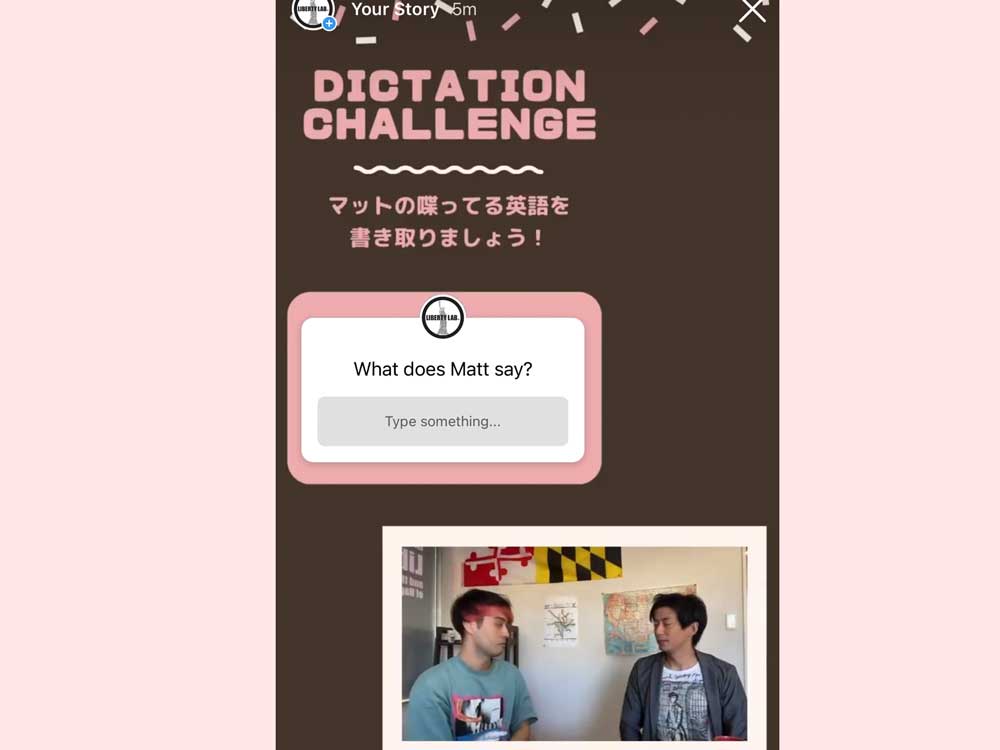Tap the Type something answer field
The image size is (1000, 750).
442,421
